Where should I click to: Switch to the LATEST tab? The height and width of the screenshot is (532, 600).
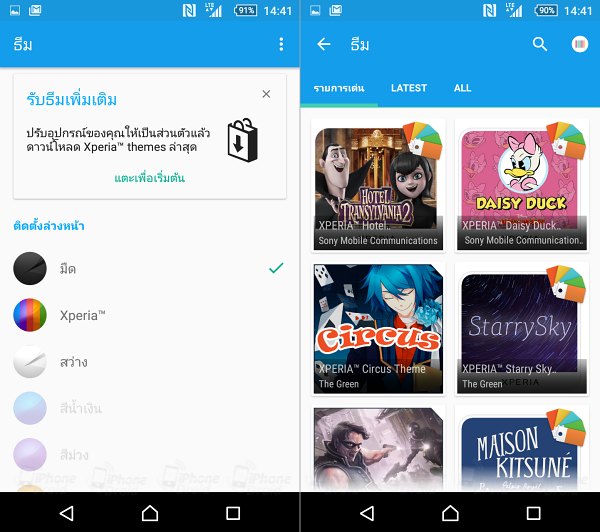[x=409, y=88]
